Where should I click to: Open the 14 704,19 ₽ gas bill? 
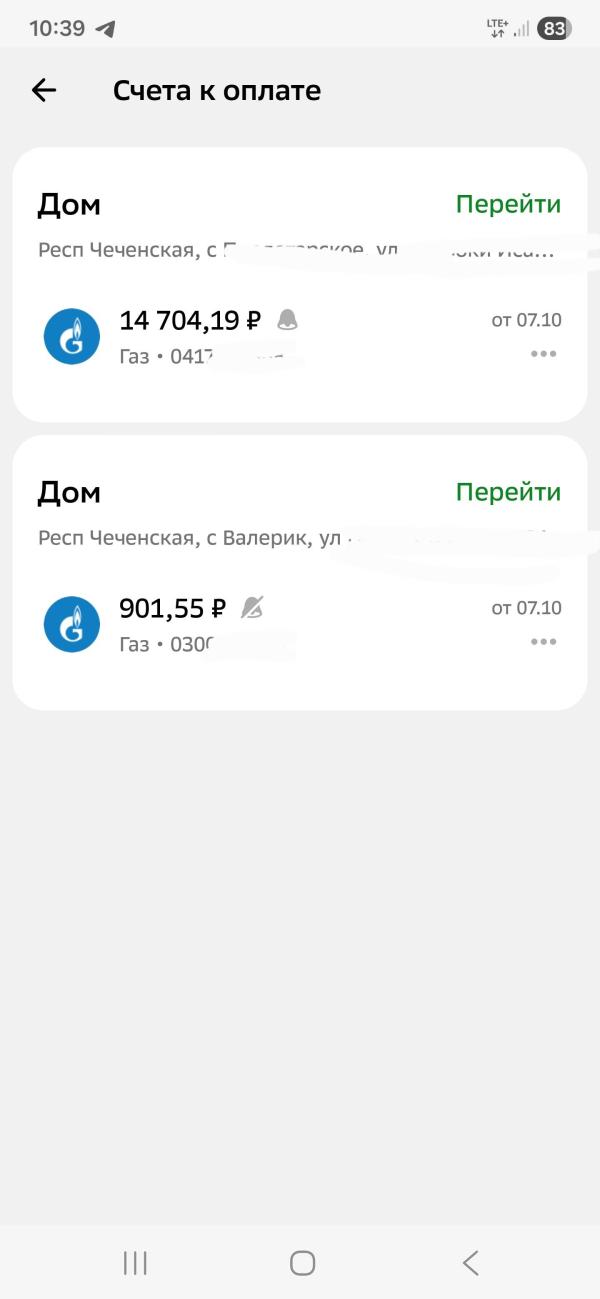(190, 321)
